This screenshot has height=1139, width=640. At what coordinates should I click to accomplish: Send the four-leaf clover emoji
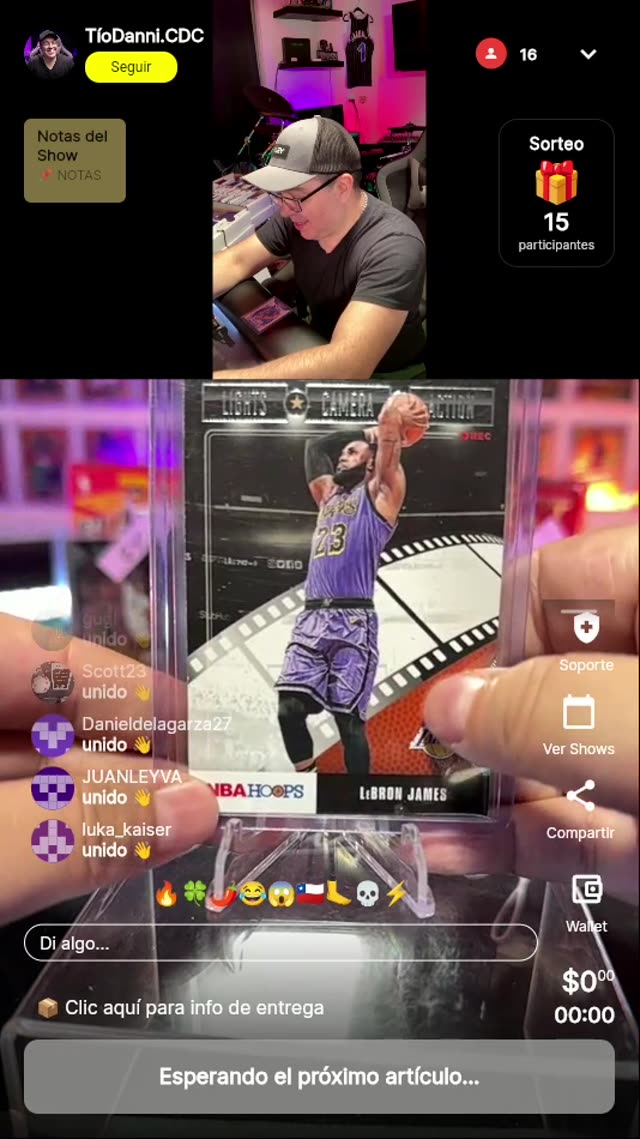click(x=195, y=893)
